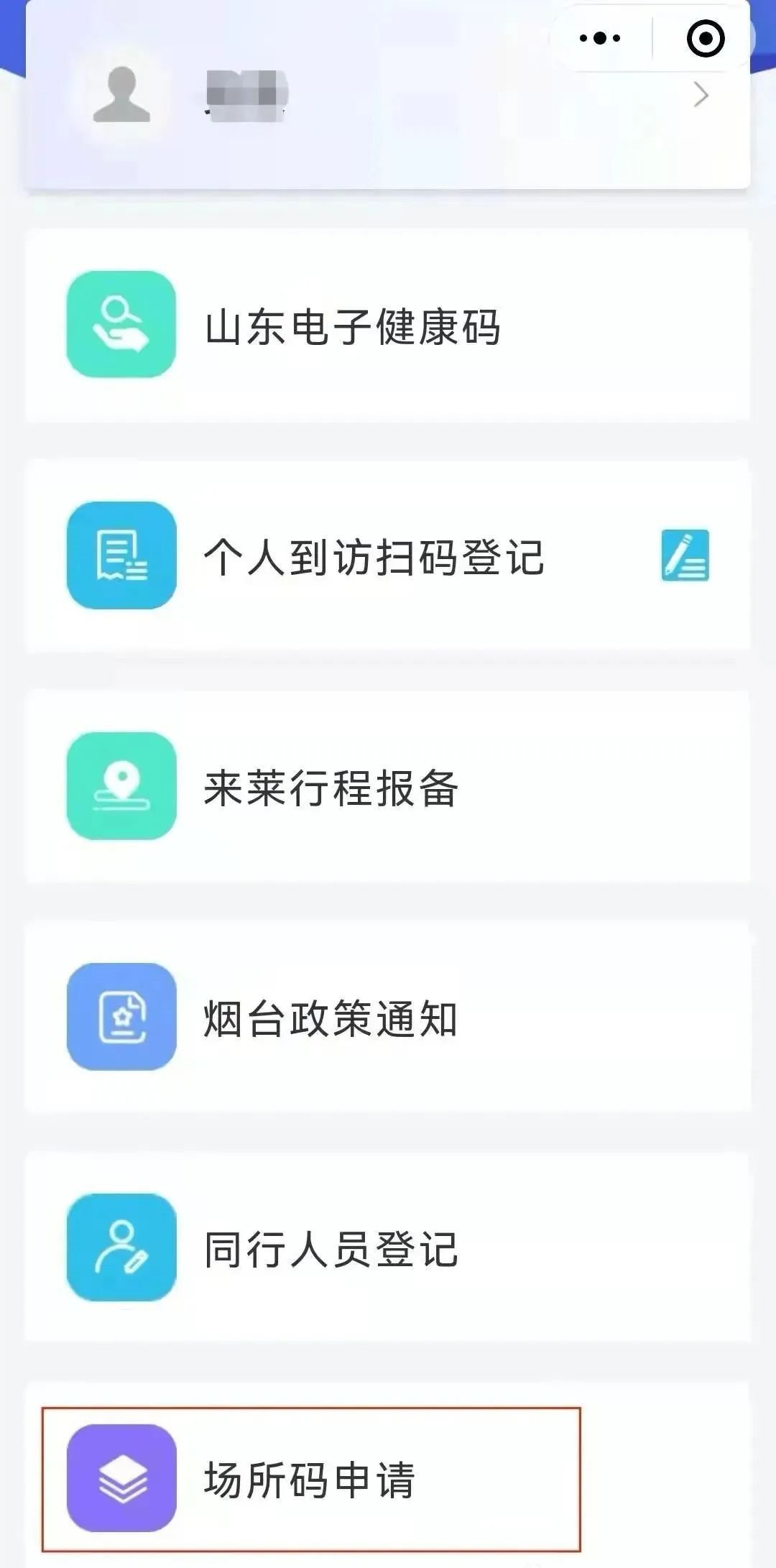Screen dimensions: 776x1568
Task: View 烟台政策通知
Action: point(388,1017)
